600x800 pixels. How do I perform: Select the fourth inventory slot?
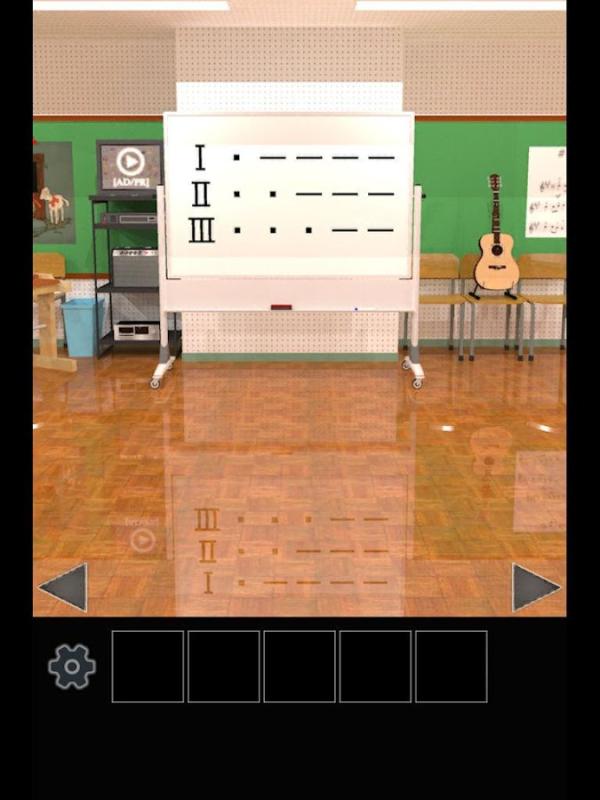pyautogui.click(x=376, y=666)
